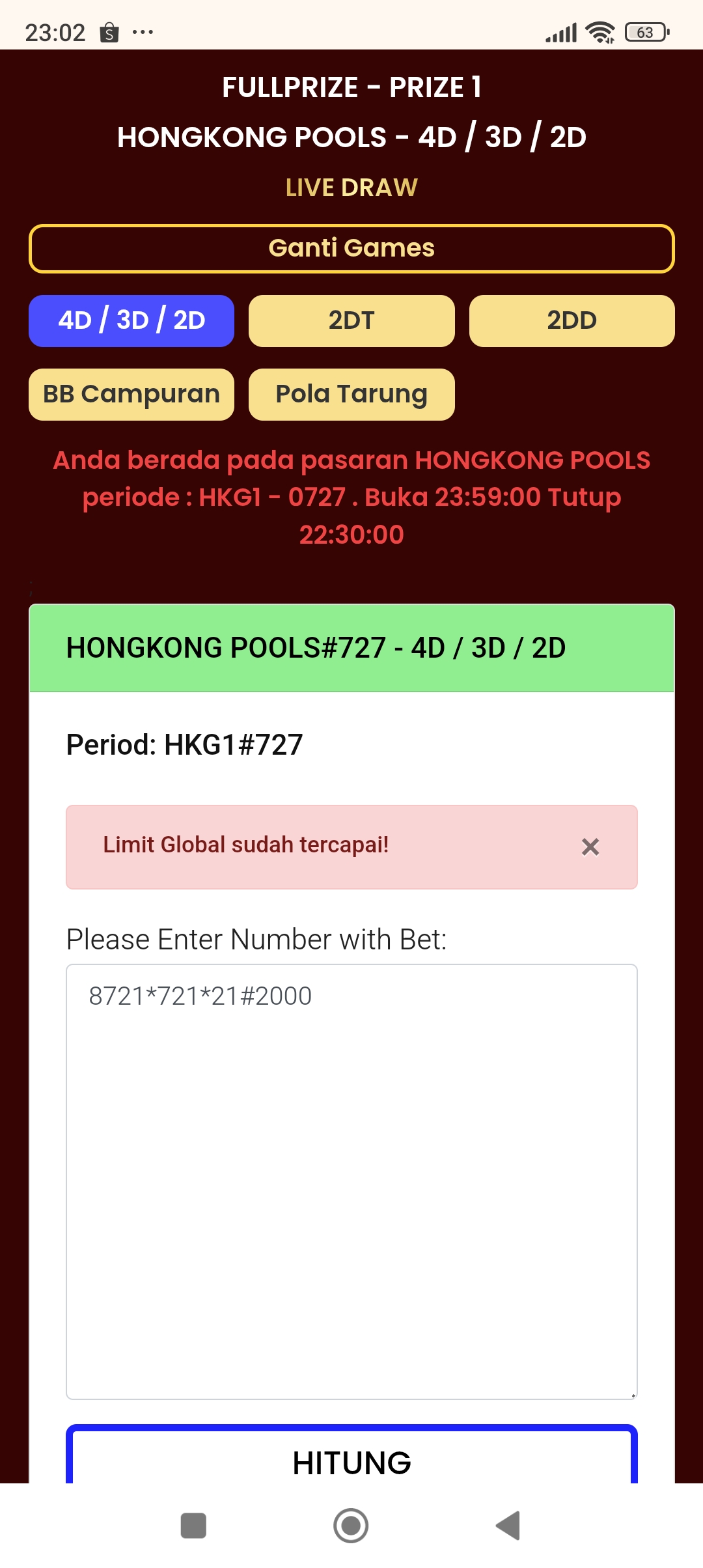Image resolution: width=703 pixels, height=1568 pixels.
Task: Select the 4D / 3D / 2D tab
Action: click(131, 320)
